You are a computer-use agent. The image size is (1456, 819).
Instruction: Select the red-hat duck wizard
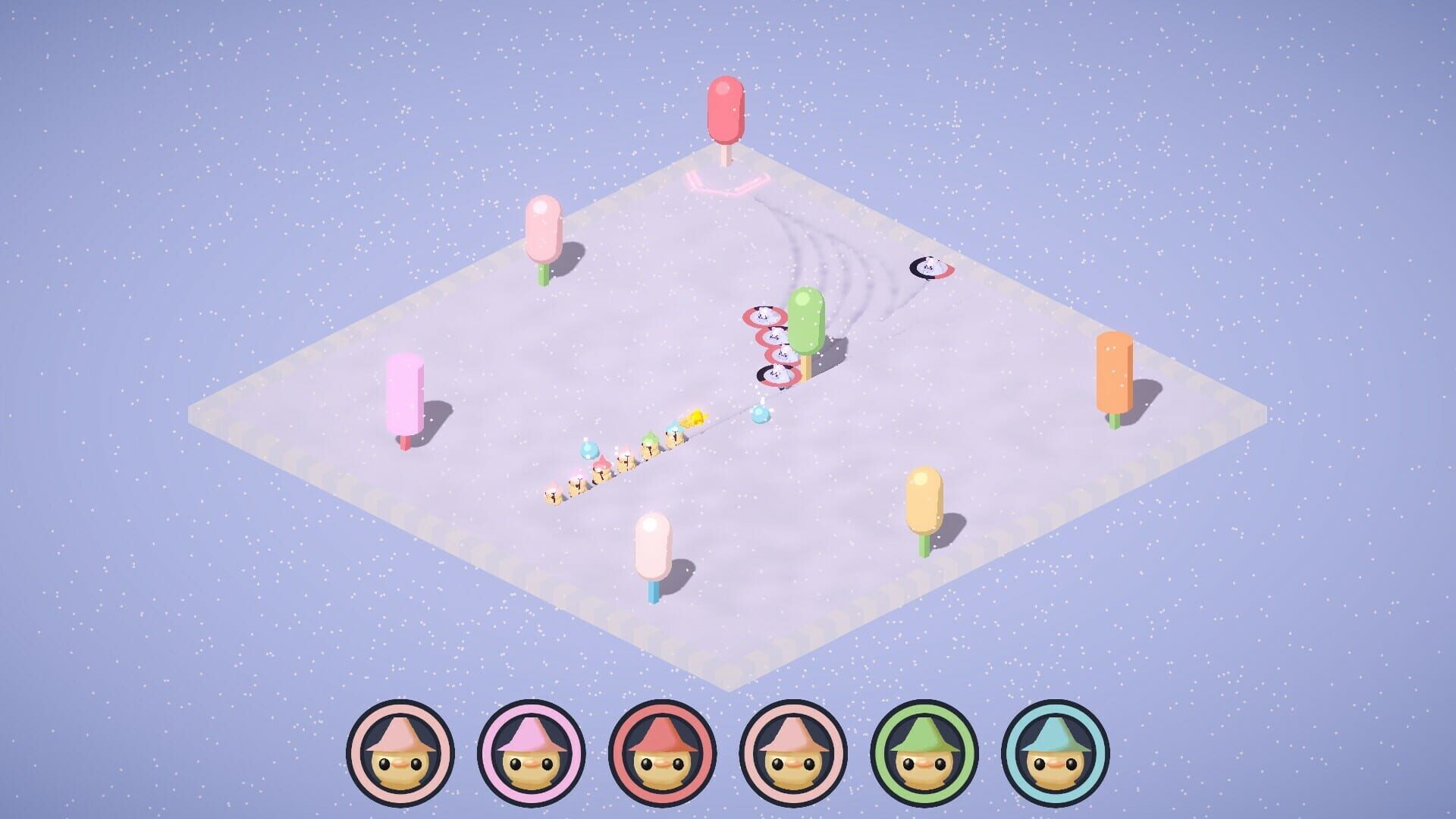click(662, 753)
